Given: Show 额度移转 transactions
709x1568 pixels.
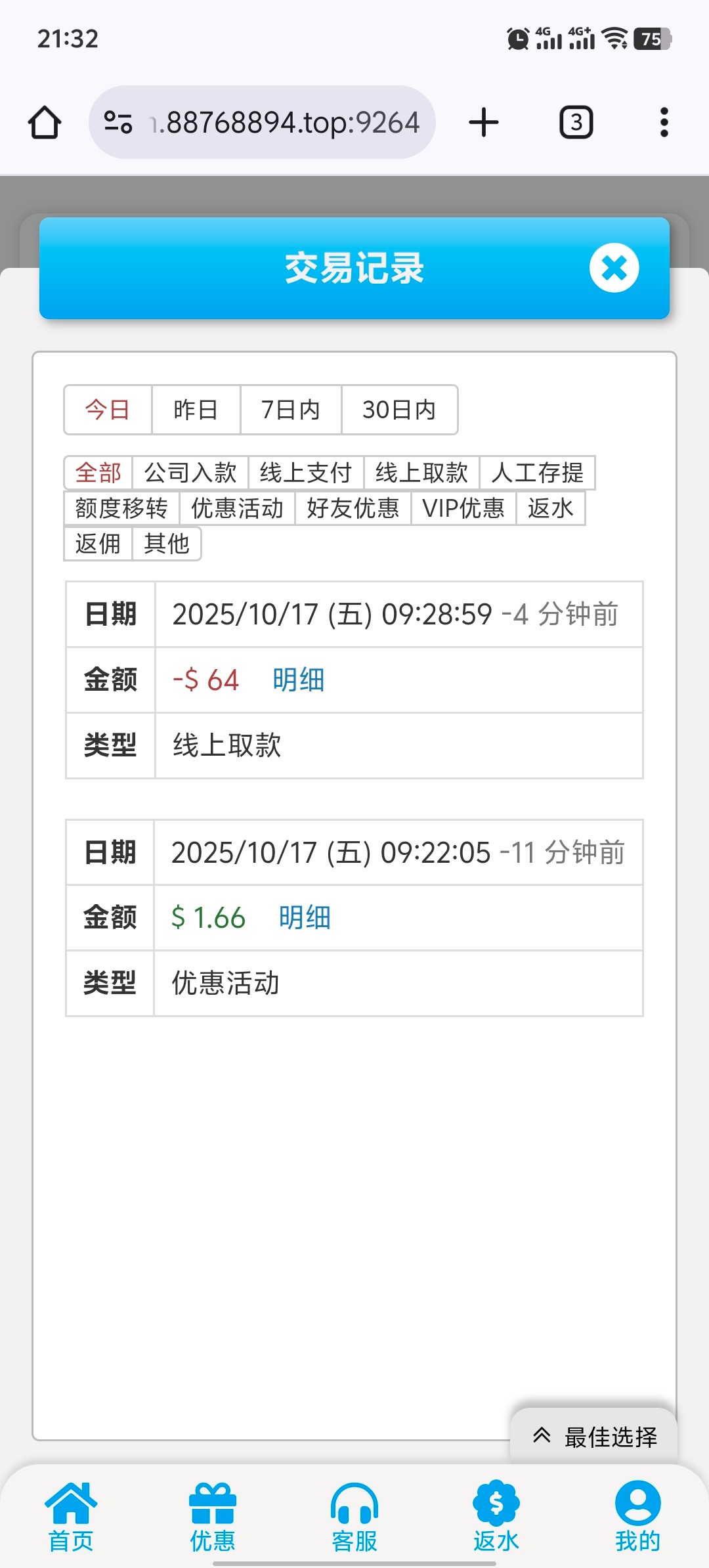Looking at the screenshot, I should (x=121, y=508).
